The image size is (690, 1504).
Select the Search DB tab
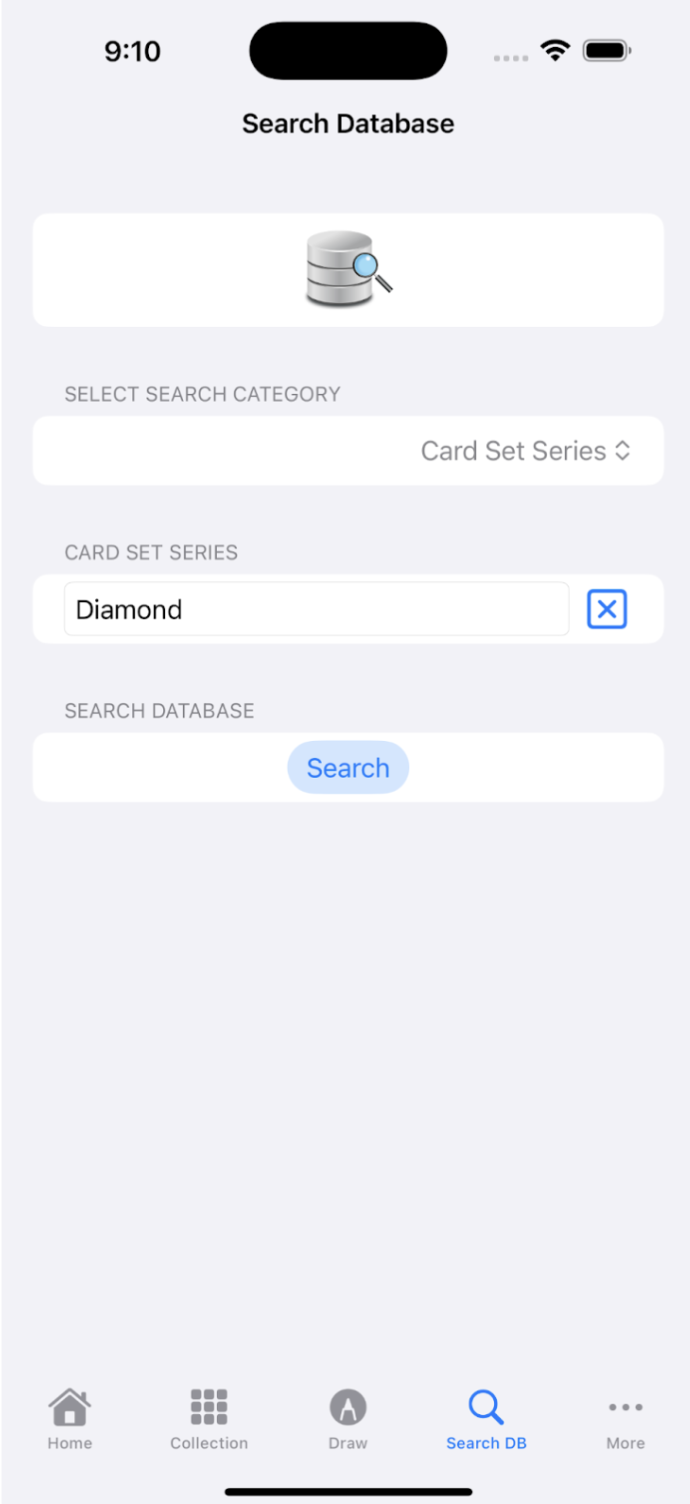tap(486, 1419)
